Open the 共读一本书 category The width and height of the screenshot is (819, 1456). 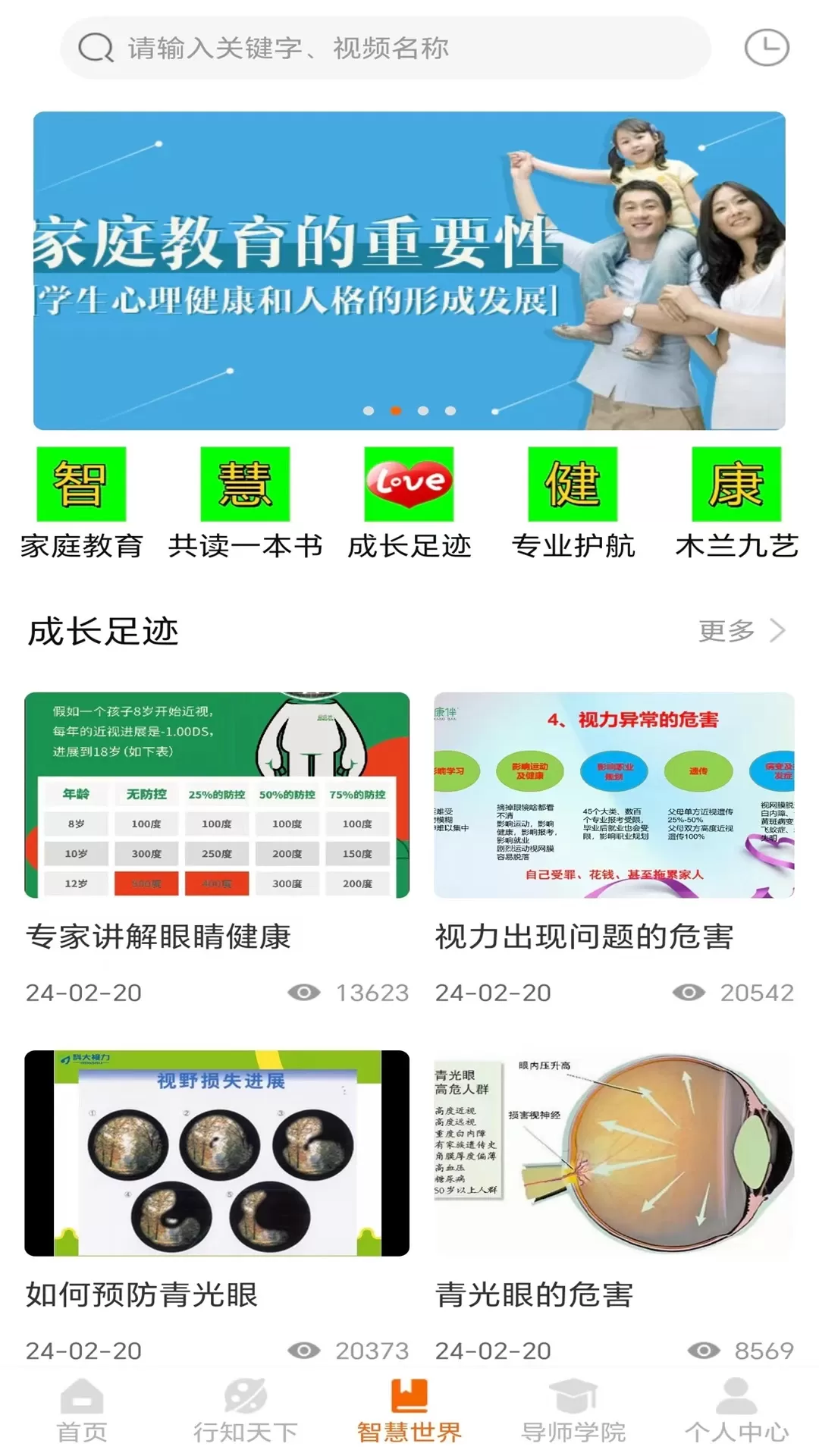[x=245, y=502]
